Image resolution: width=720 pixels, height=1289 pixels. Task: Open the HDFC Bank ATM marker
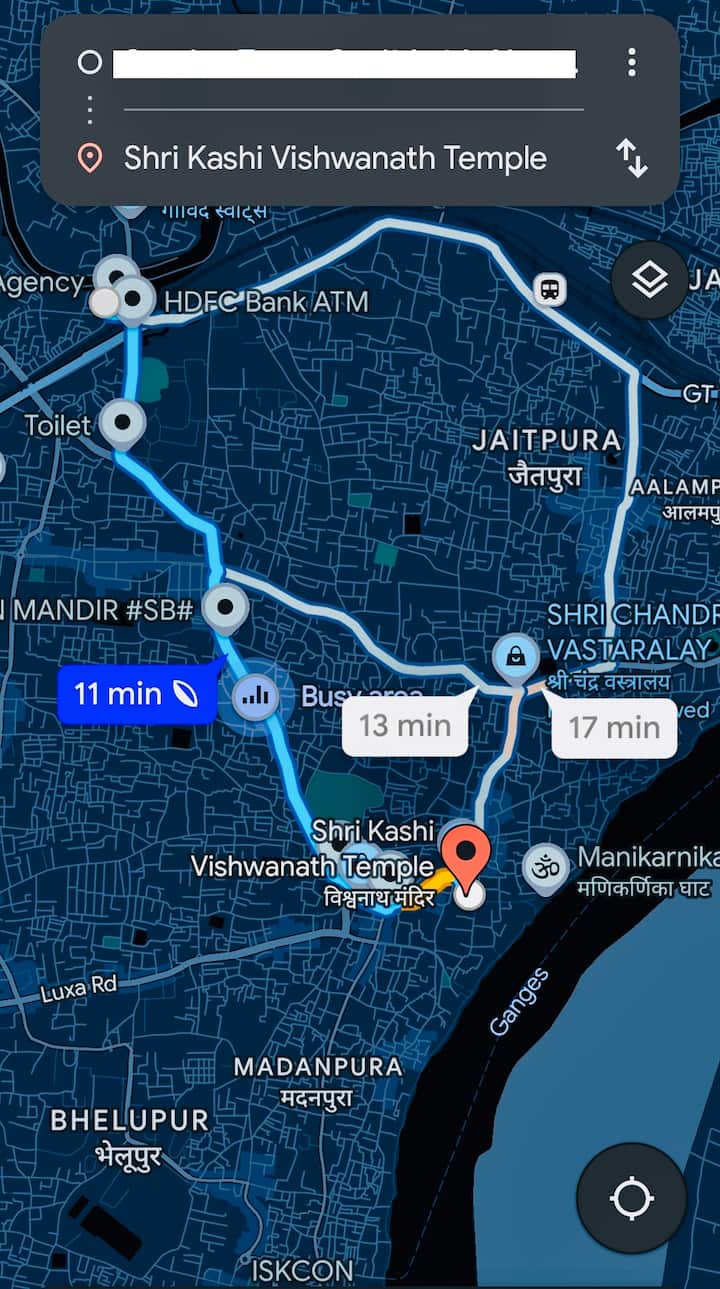pos(134,299)
